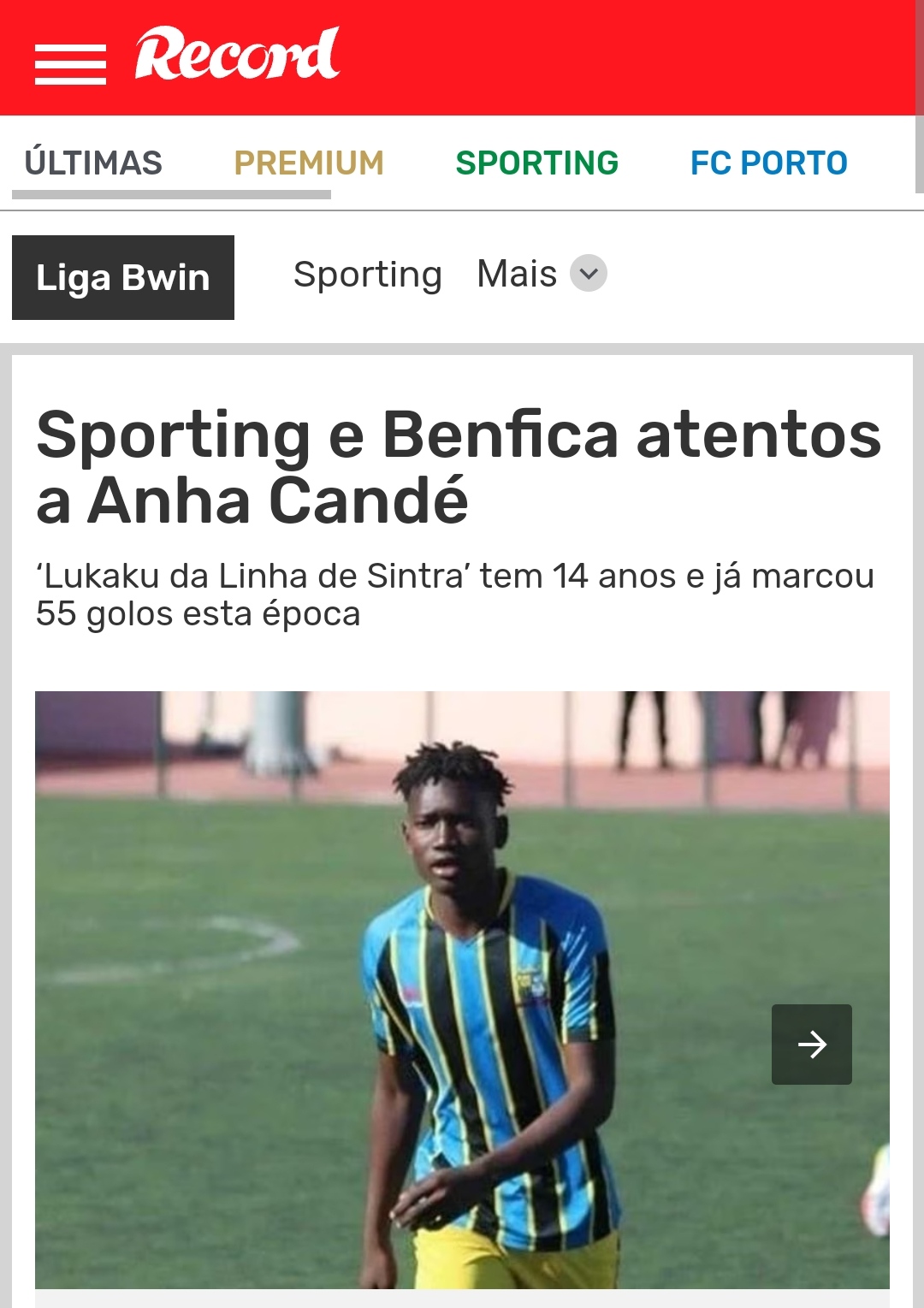Screen dimensions: 924x1308
Task: Show next photo with the arrow button
Action: coord(811,1044)
